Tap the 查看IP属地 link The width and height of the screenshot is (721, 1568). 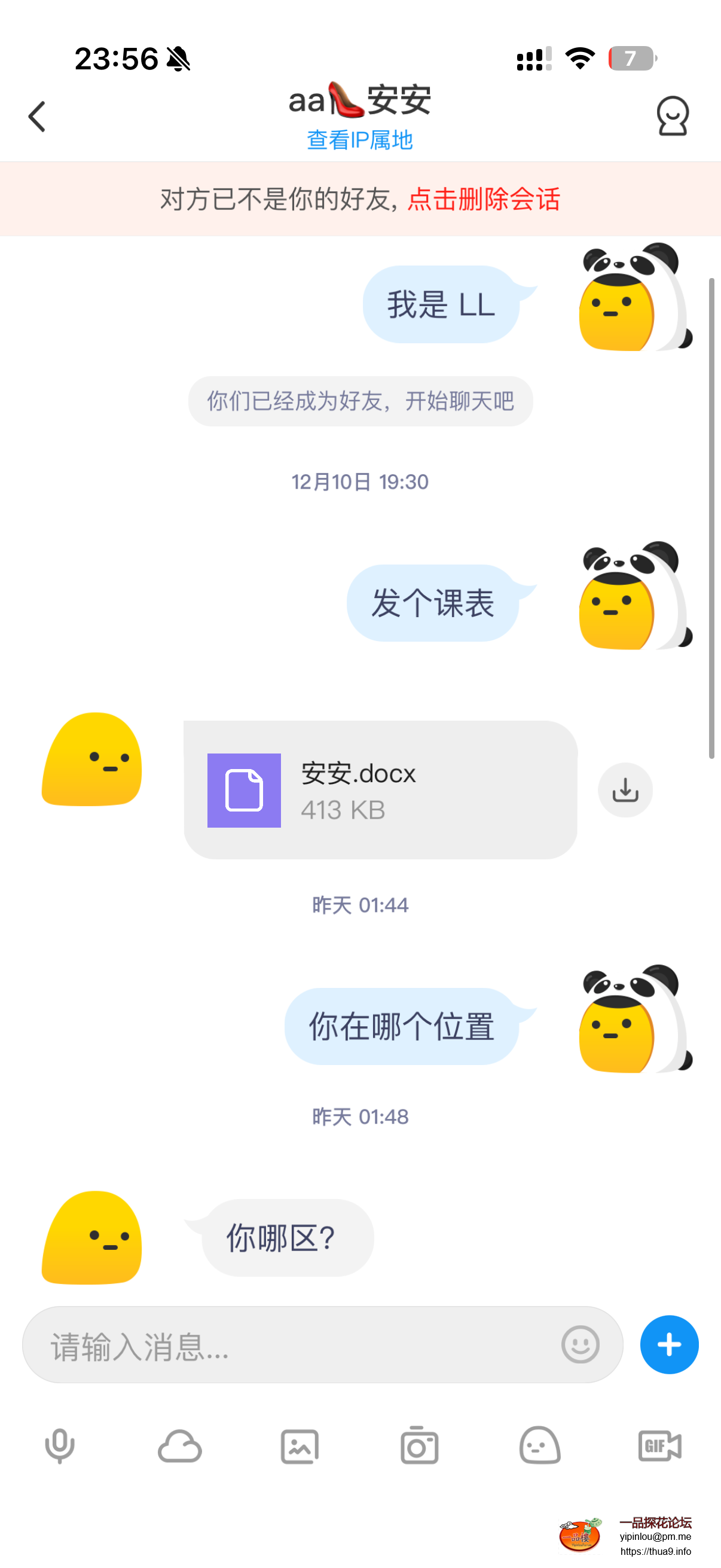tap(359, 140)
